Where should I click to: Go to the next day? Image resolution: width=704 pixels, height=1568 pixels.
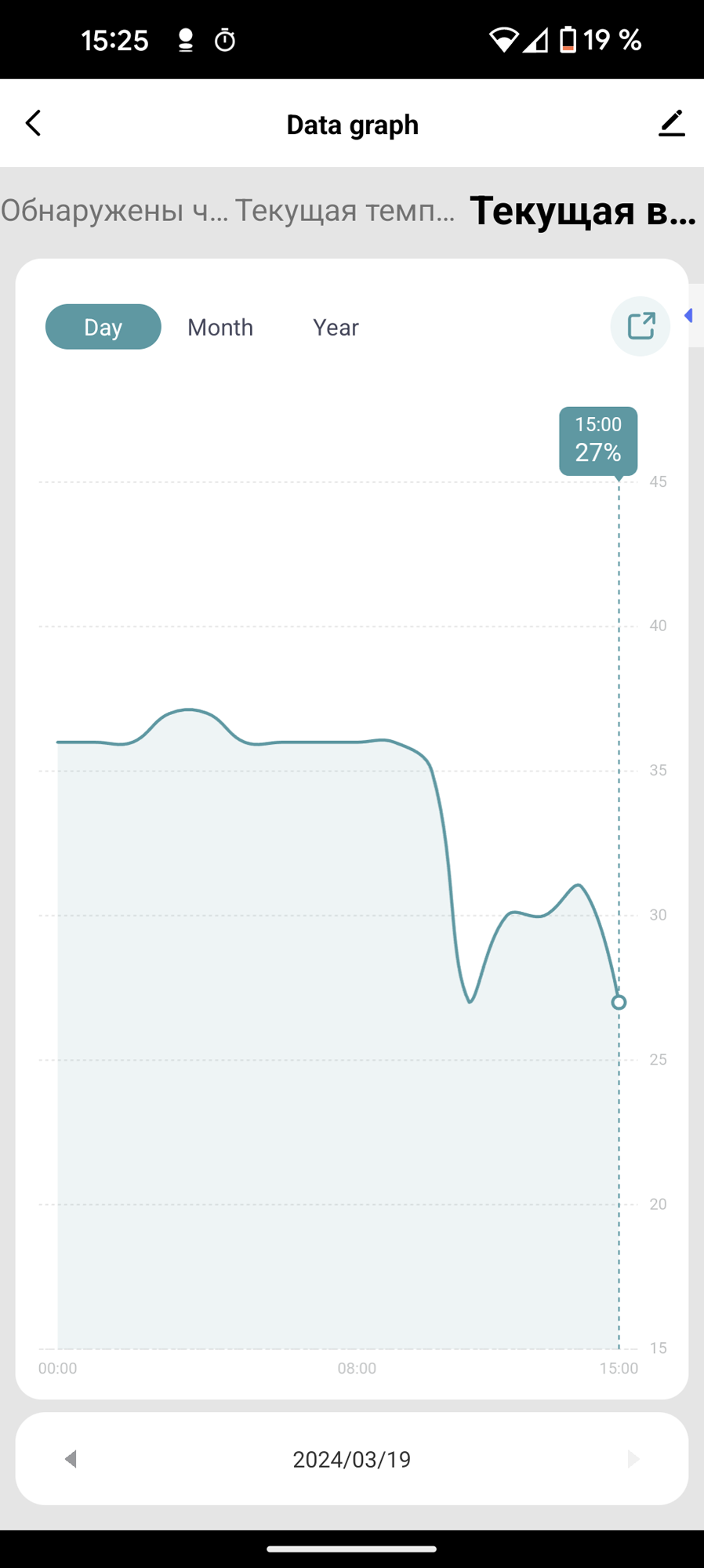coord(633,1459)
